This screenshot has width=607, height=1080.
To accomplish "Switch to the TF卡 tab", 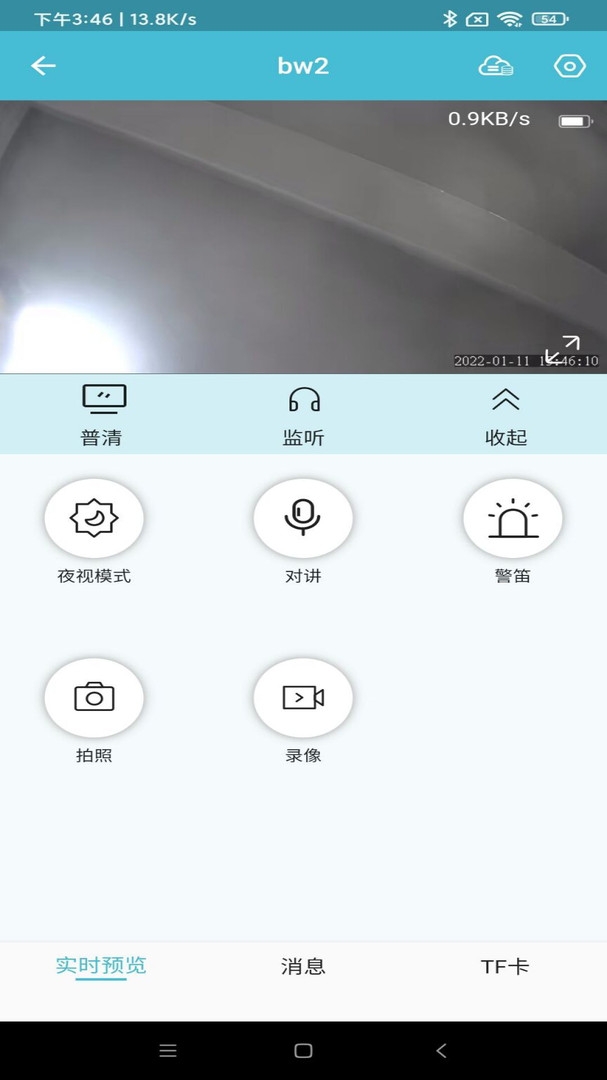I will (505, 966).
